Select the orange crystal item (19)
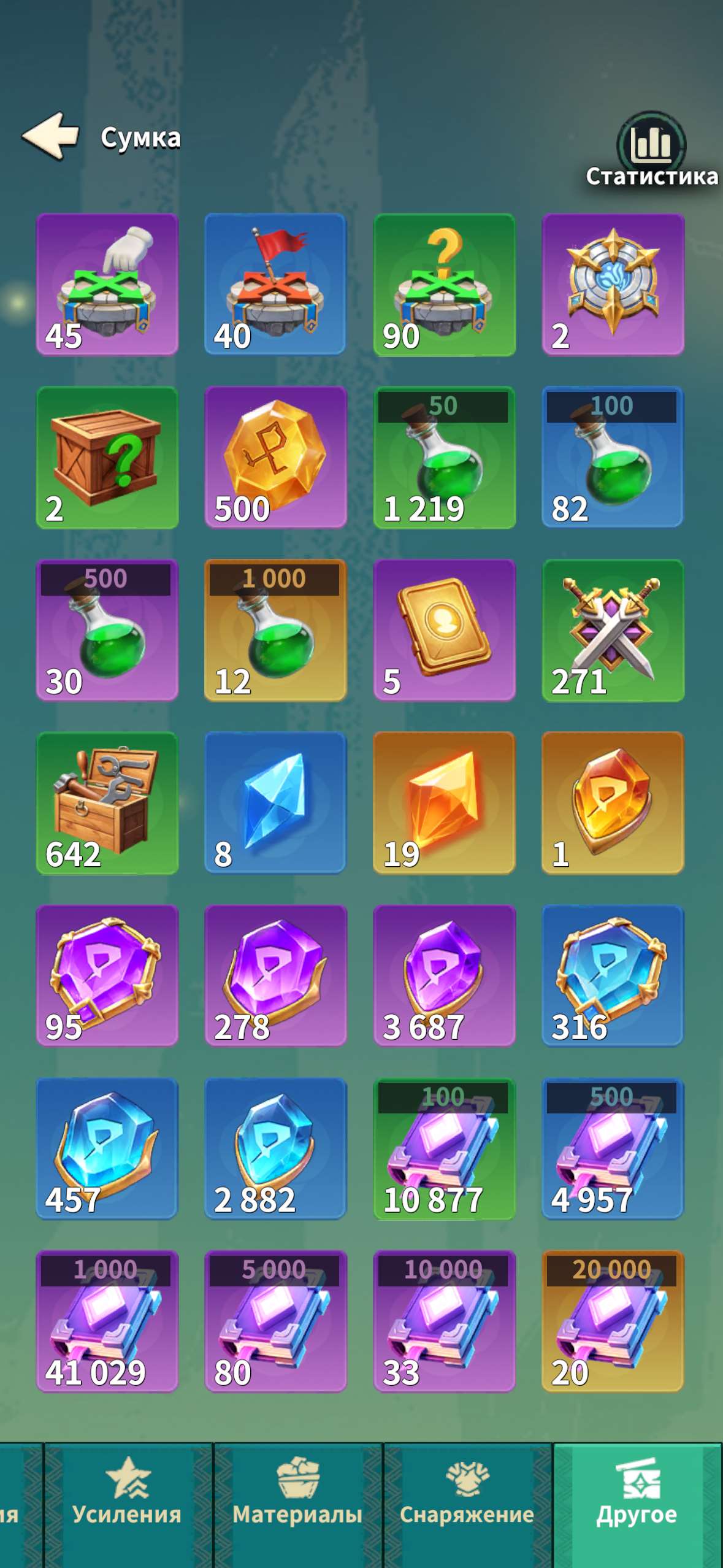The height and width of the screenshot is (1568, 723). tap(444, 802)
